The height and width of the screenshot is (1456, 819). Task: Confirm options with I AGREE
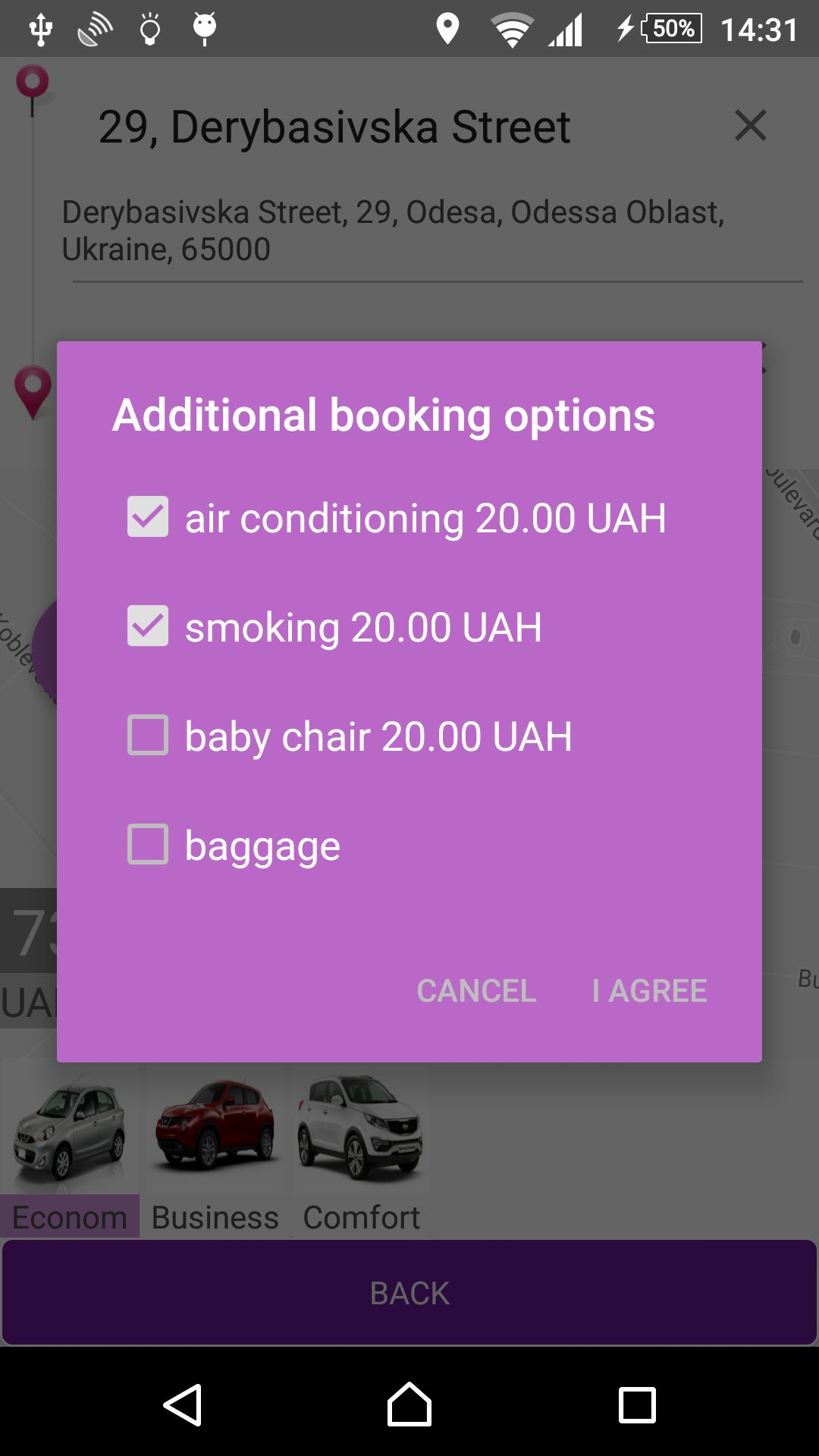tap(649, 990)
